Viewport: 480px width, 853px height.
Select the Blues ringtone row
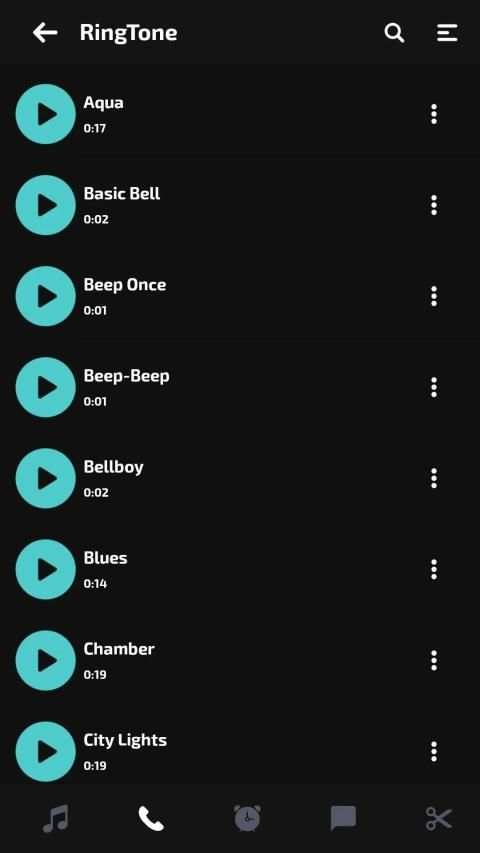(240, 570)
